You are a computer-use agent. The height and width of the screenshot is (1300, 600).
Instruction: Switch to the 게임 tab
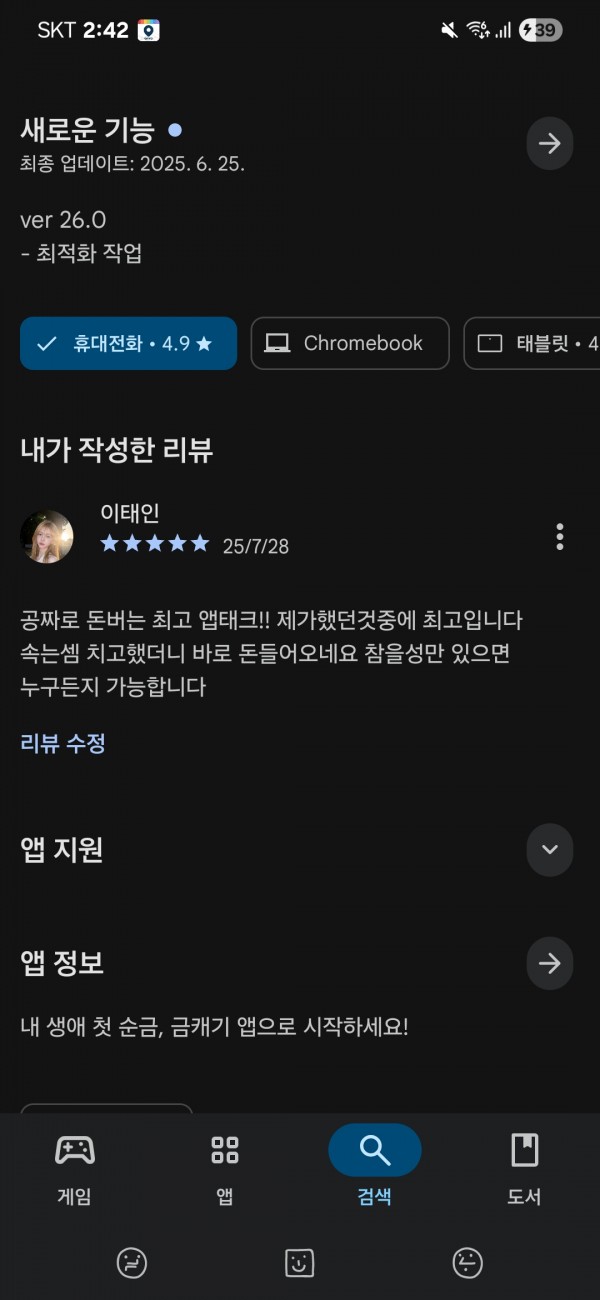pyautogui.click(x=75, y=1168)
